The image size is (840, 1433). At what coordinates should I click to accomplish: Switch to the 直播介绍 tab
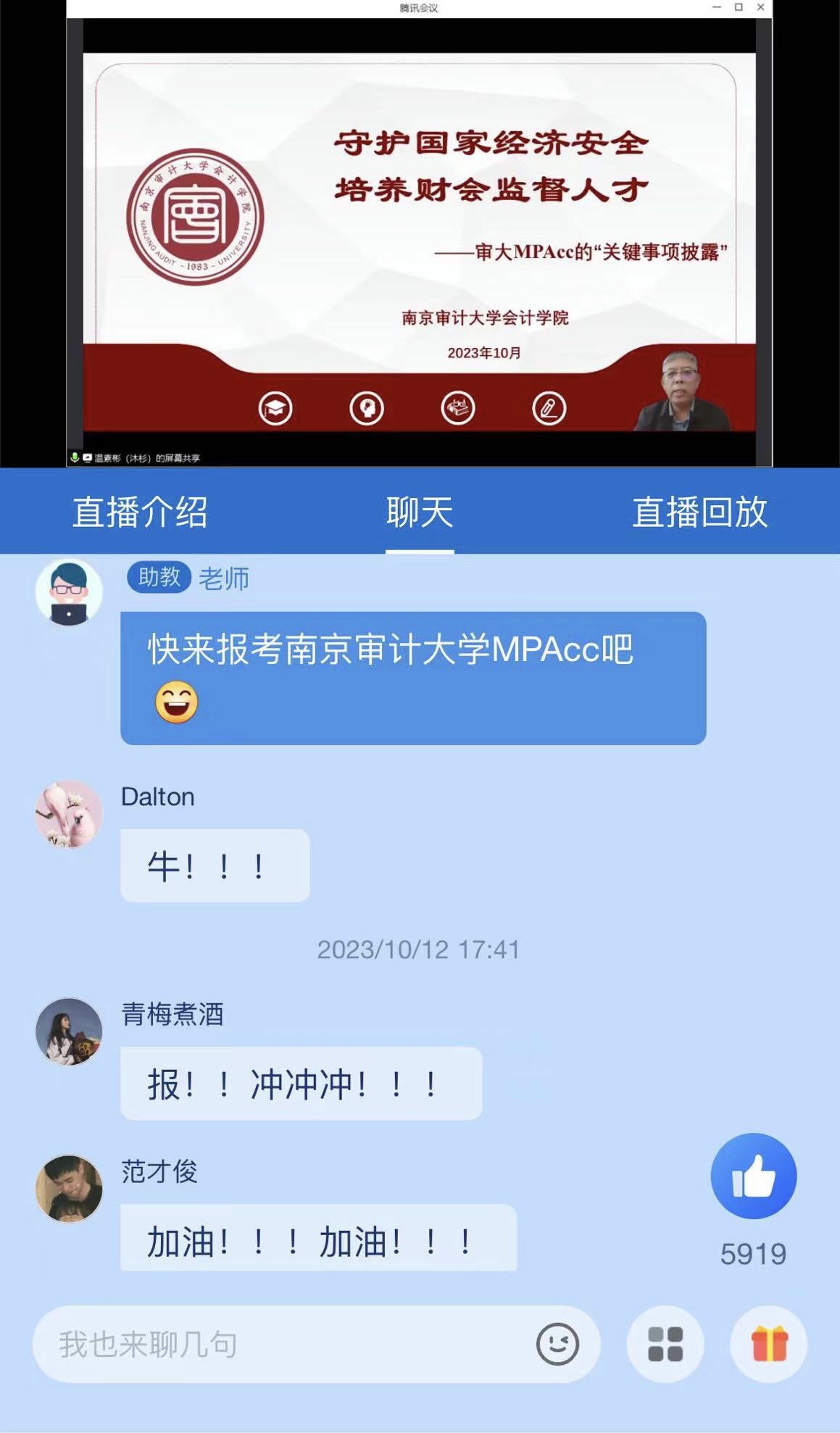tap(140, 512)
